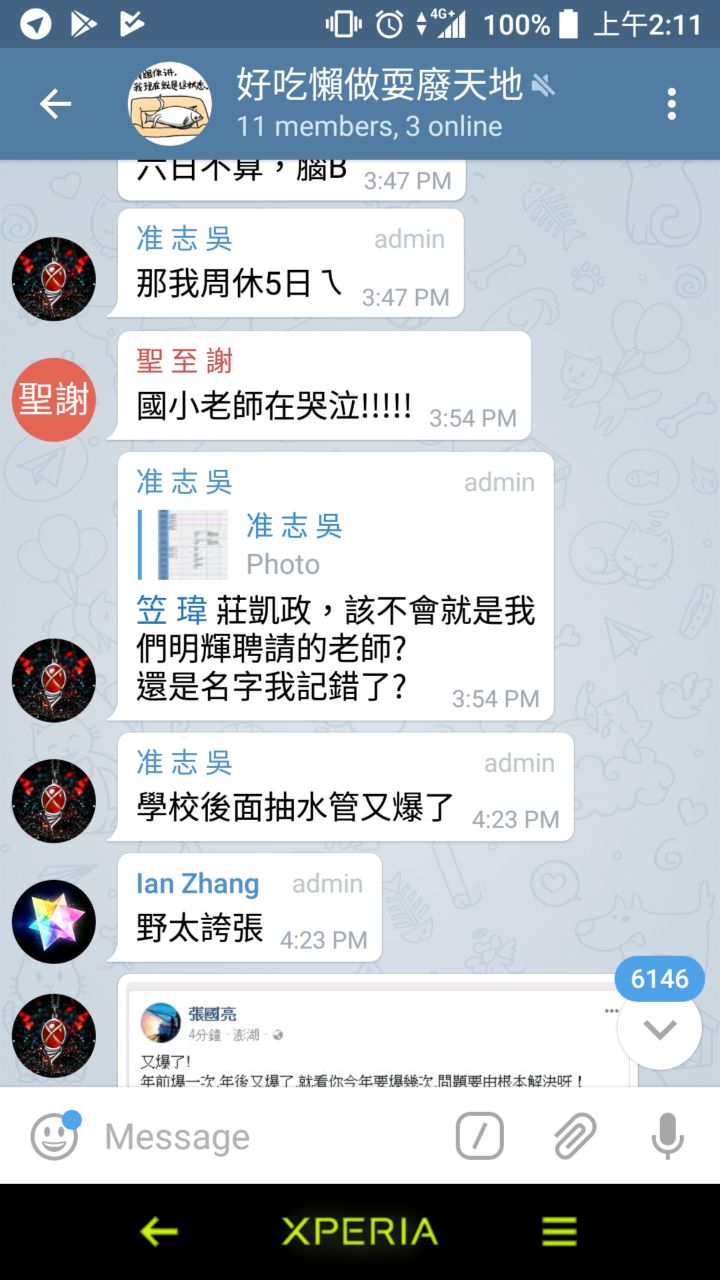Open the Xperia navigation menu button

click(x=560, y=1231)
